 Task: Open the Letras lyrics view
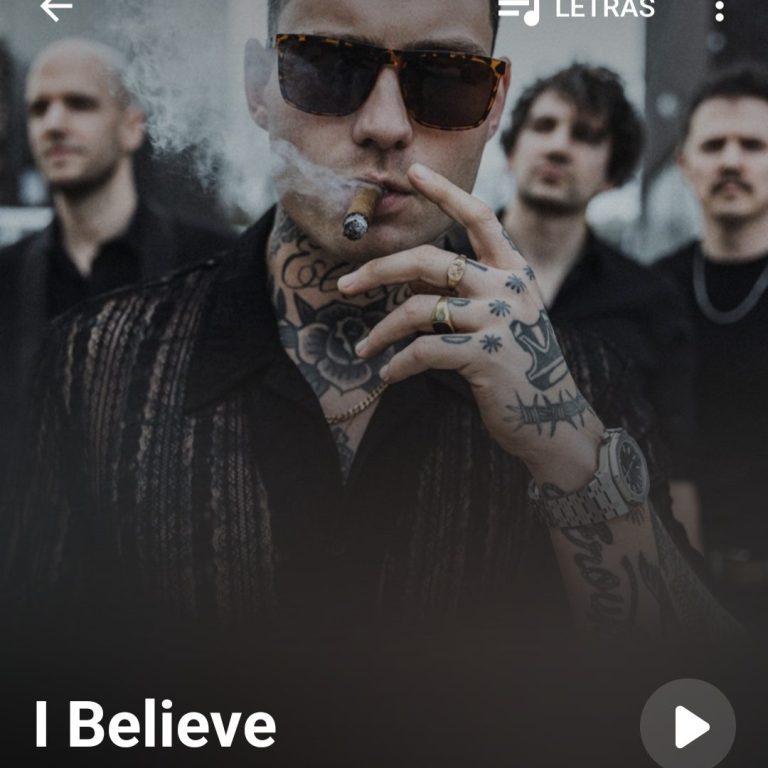[577, 10]
